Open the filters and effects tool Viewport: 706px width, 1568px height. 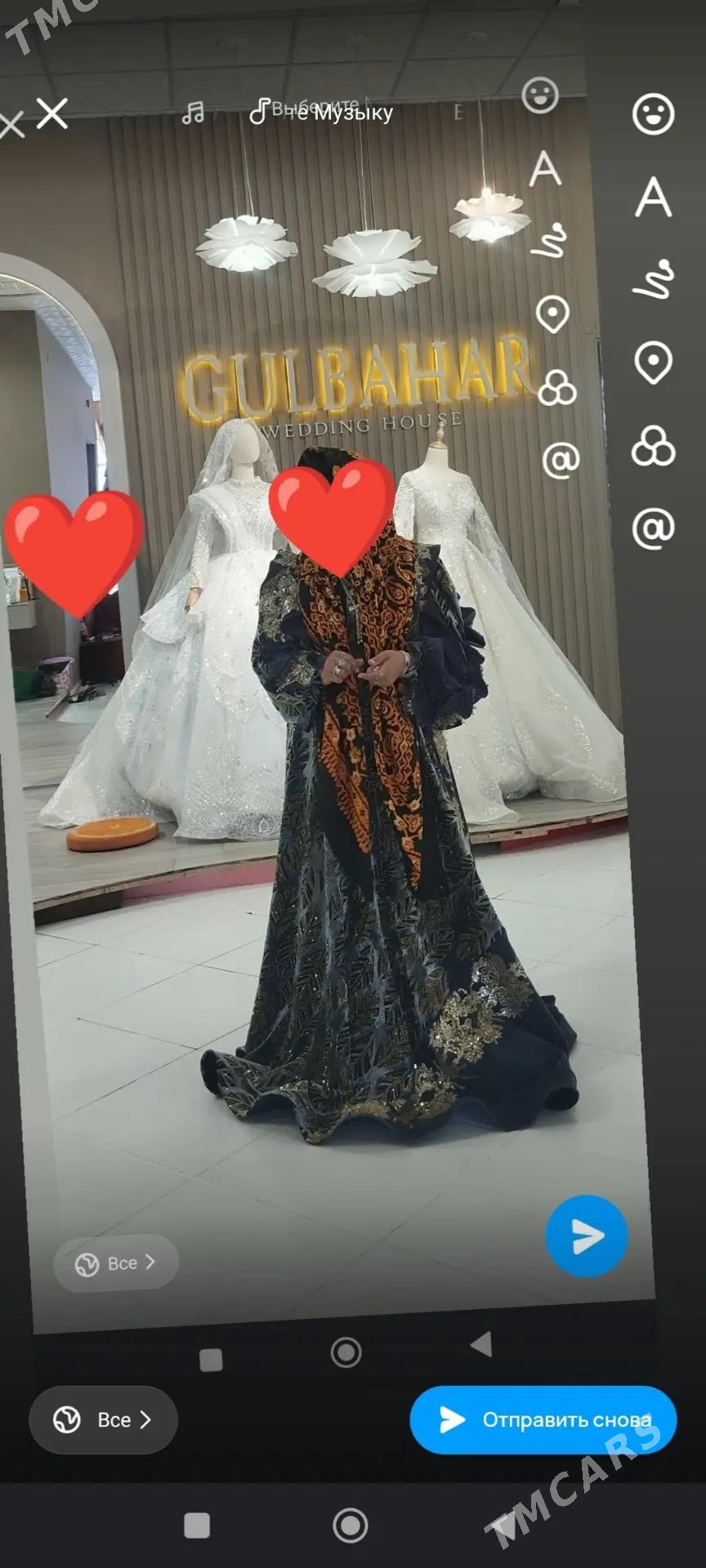pos(653,446)
